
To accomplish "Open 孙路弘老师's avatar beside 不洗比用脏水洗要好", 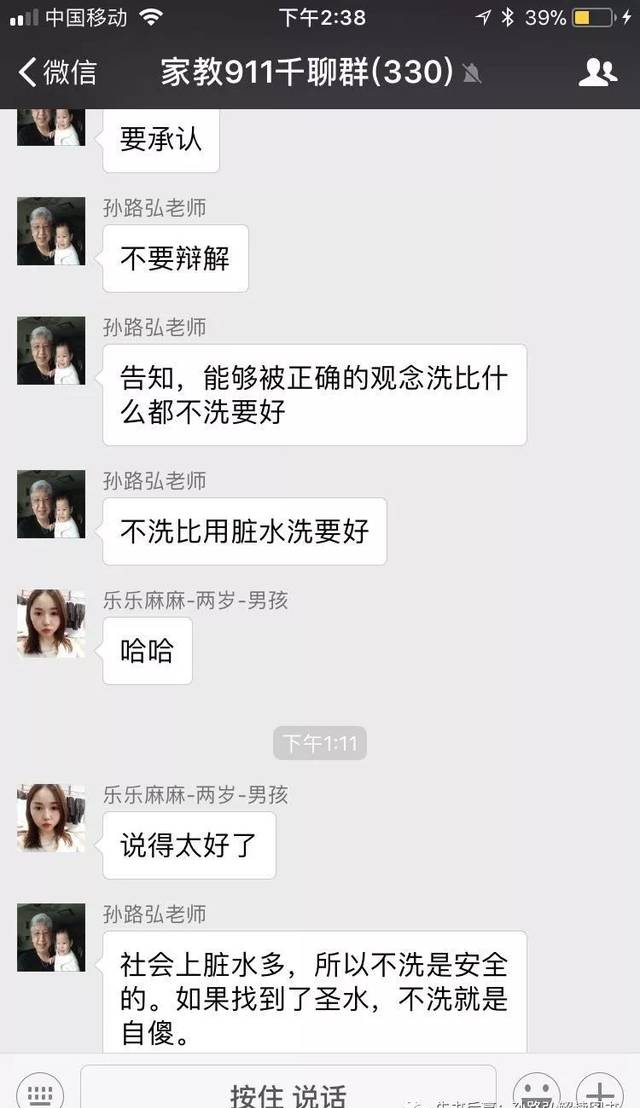I will [51, 504].
